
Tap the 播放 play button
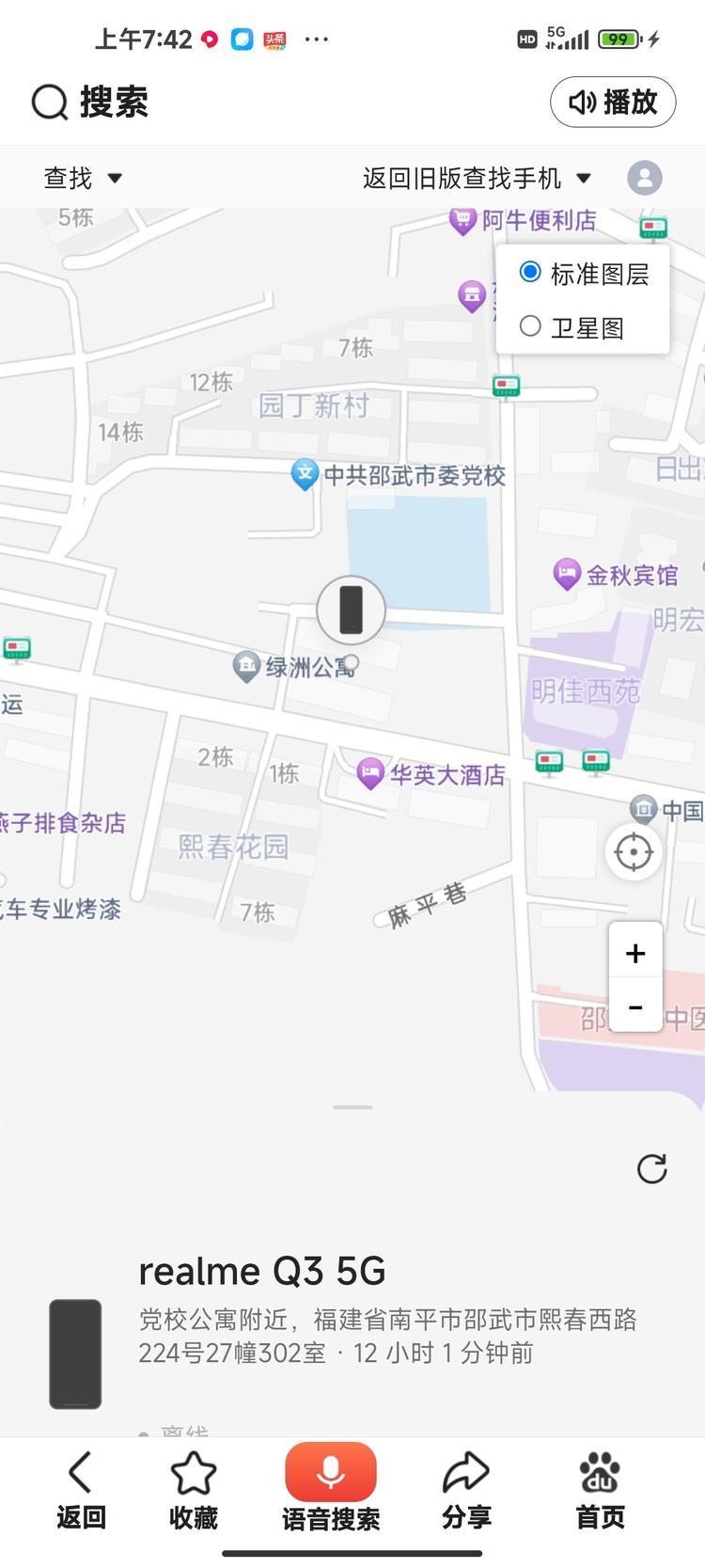point(613,102)
